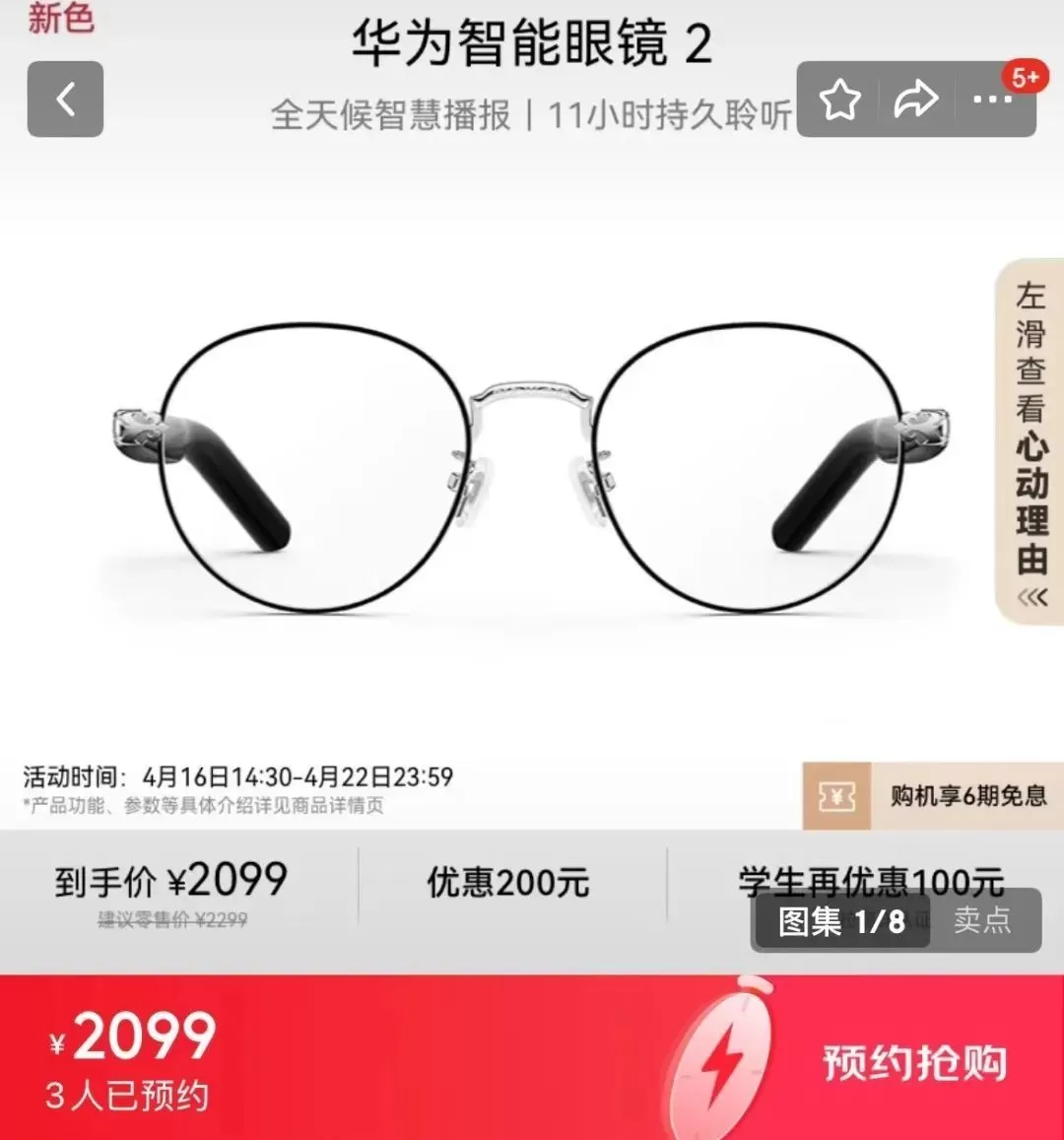The height and width of the screenshot is (1140, 1064).
Task: Go back using the arrow button
Action: tap(65, 99)
